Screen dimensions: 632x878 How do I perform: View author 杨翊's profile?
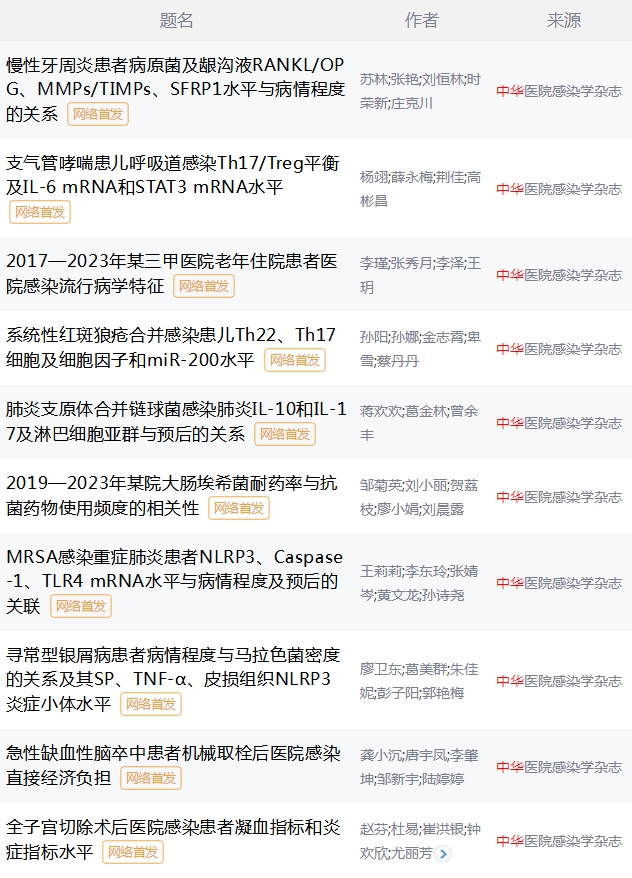coord(373,177)
